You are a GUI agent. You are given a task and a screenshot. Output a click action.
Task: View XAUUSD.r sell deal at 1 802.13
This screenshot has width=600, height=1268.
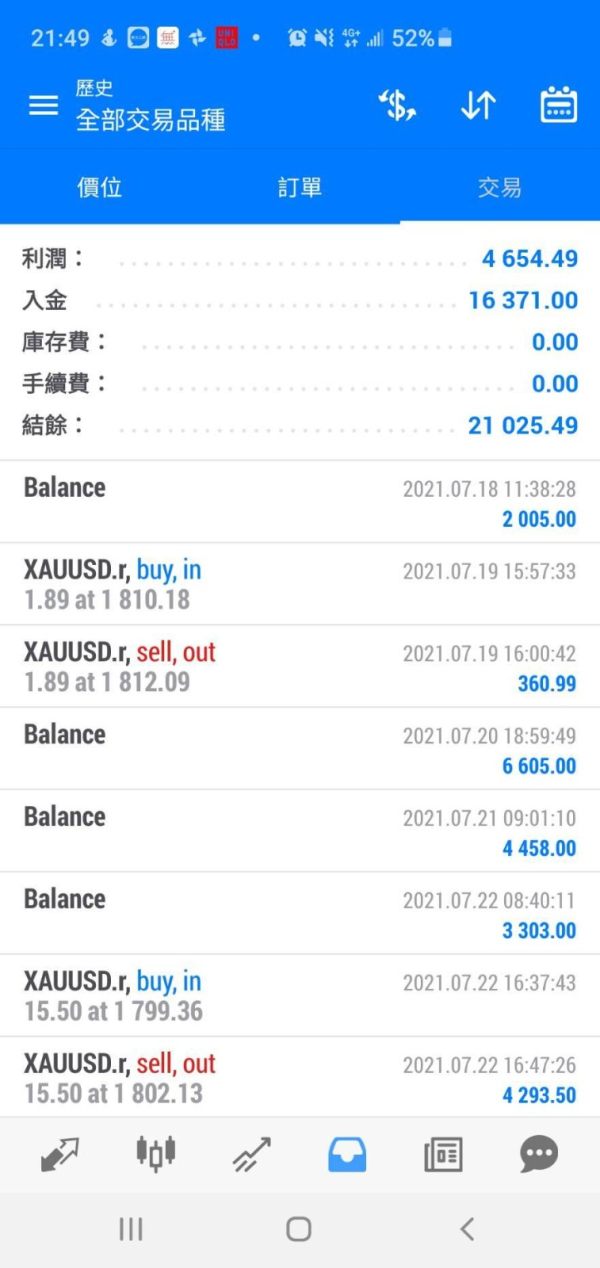[300, 1078]
